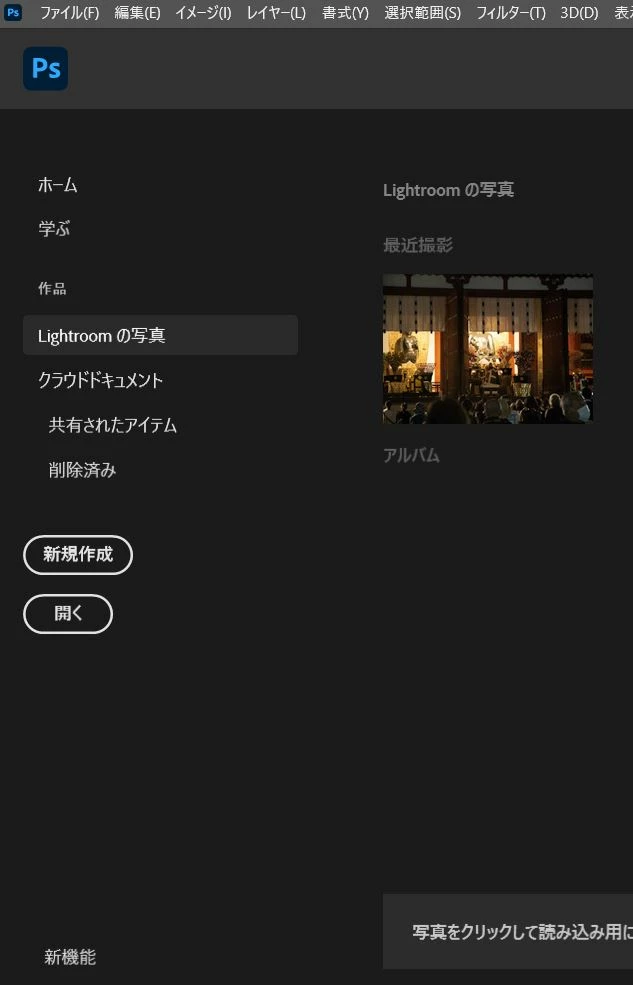Open the 3D(D) menu
633x985 pixels.
579,13
